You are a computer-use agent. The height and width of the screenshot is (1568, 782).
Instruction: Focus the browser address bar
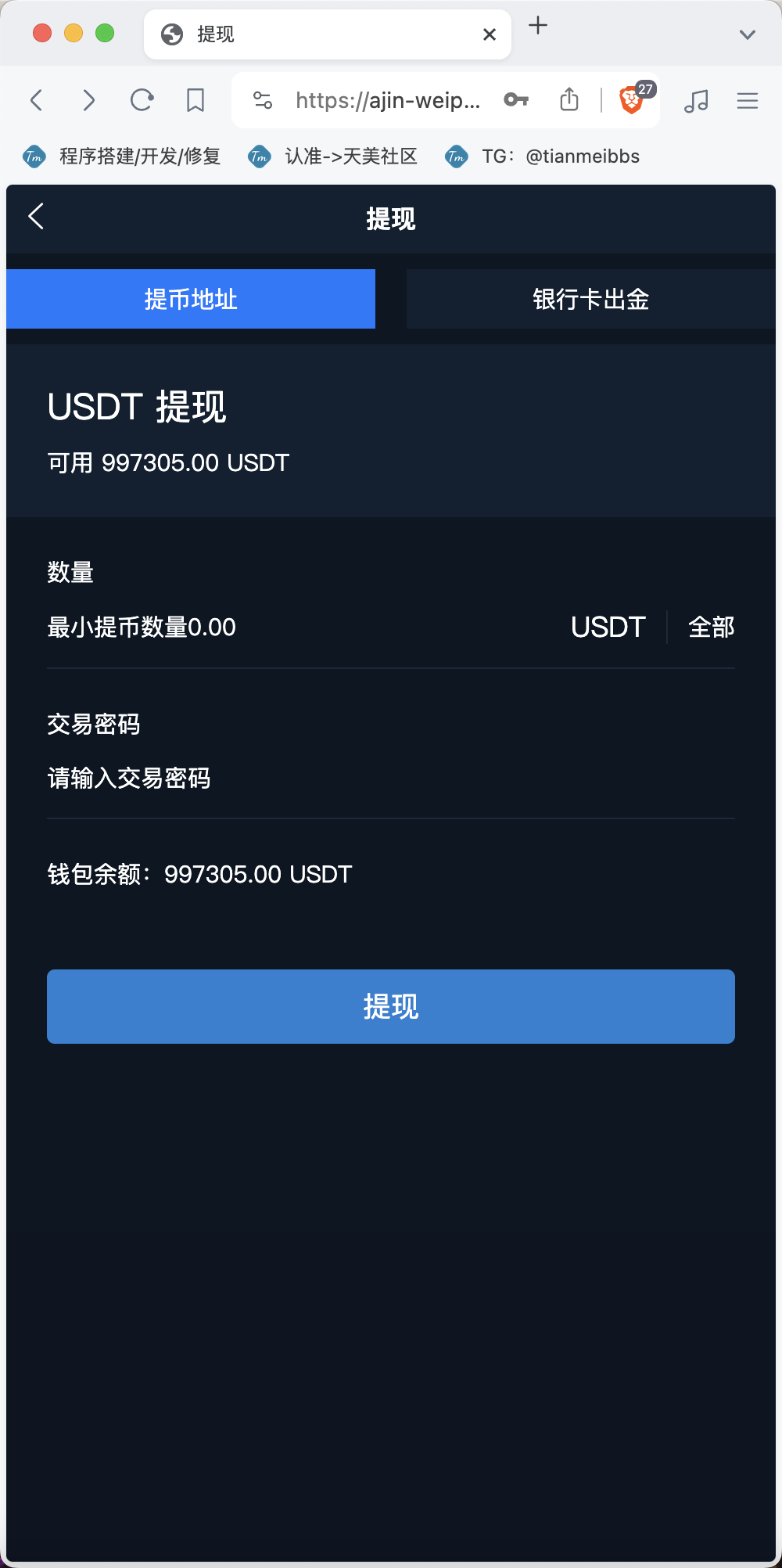tap(387, 100)
